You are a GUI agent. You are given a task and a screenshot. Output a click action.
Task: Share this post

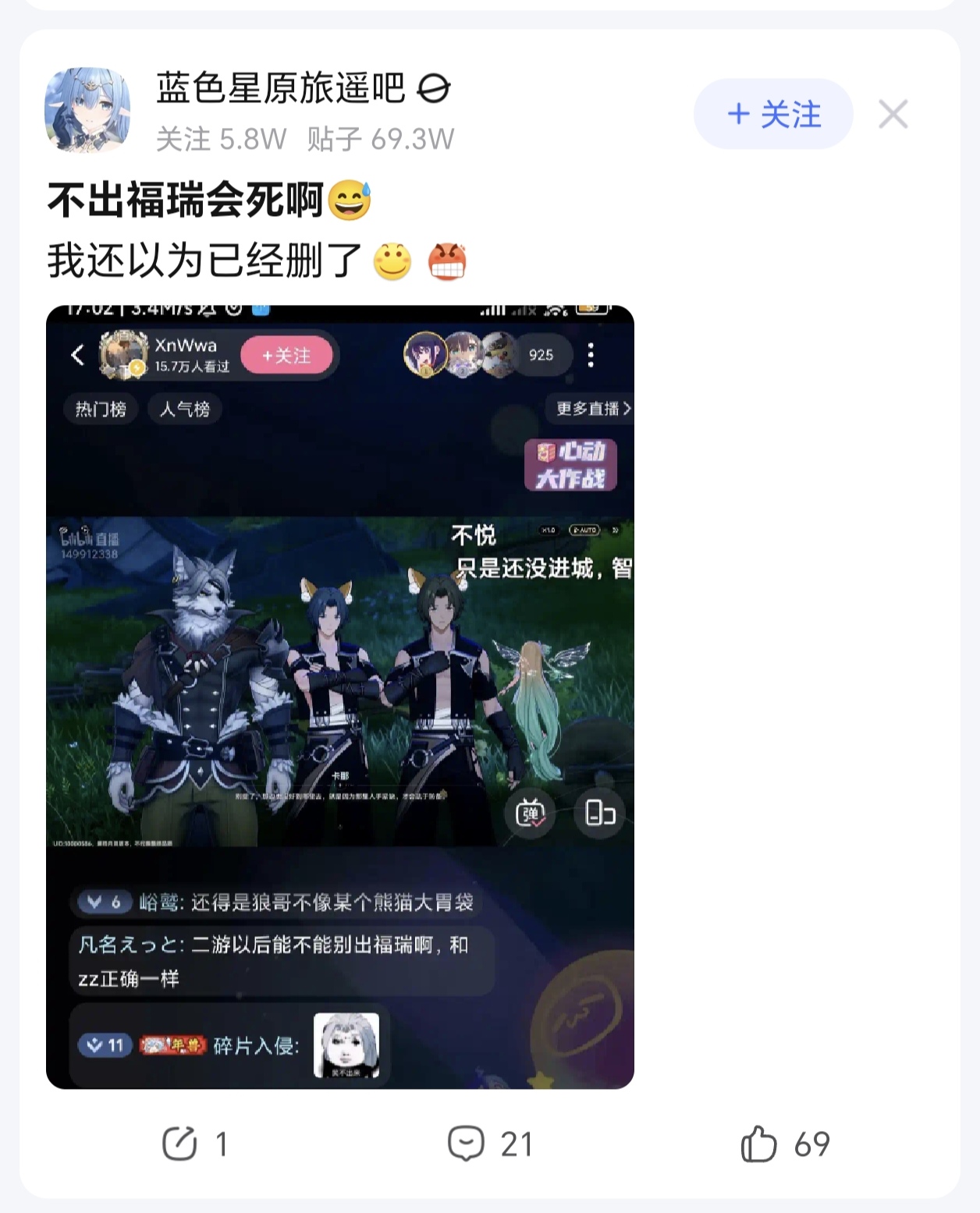click(195, 1144)
